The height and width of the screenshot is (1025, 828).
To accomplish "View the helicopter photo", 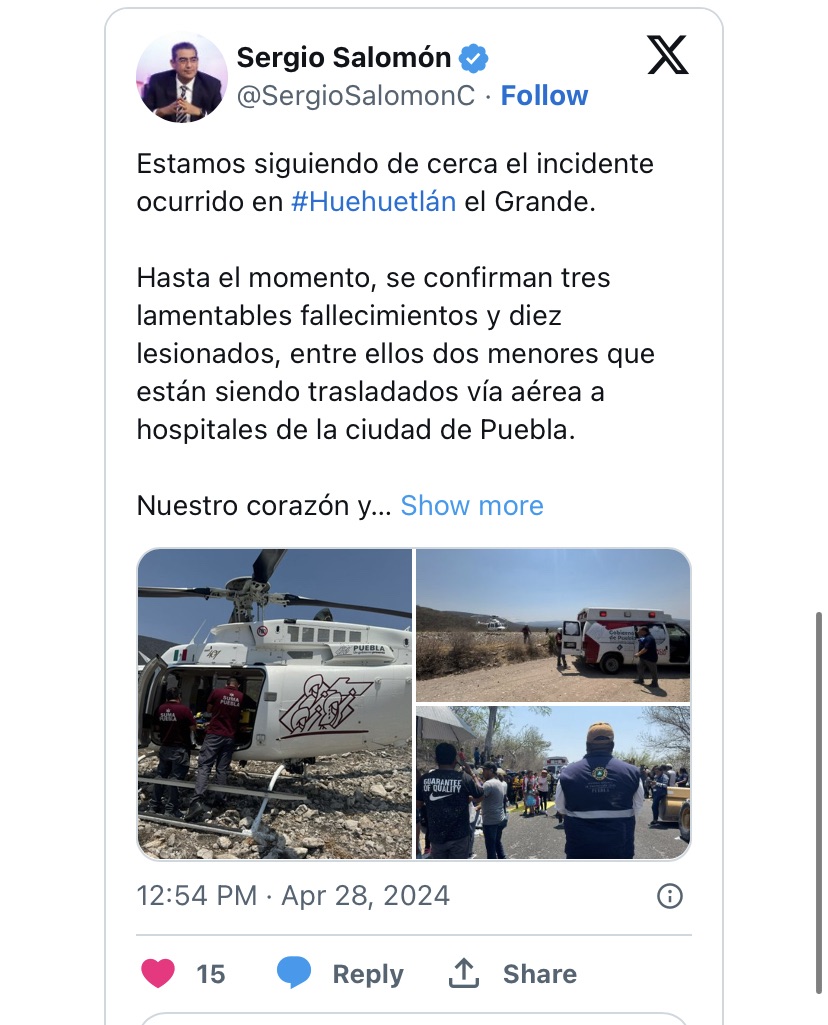I will click(275, 704).
